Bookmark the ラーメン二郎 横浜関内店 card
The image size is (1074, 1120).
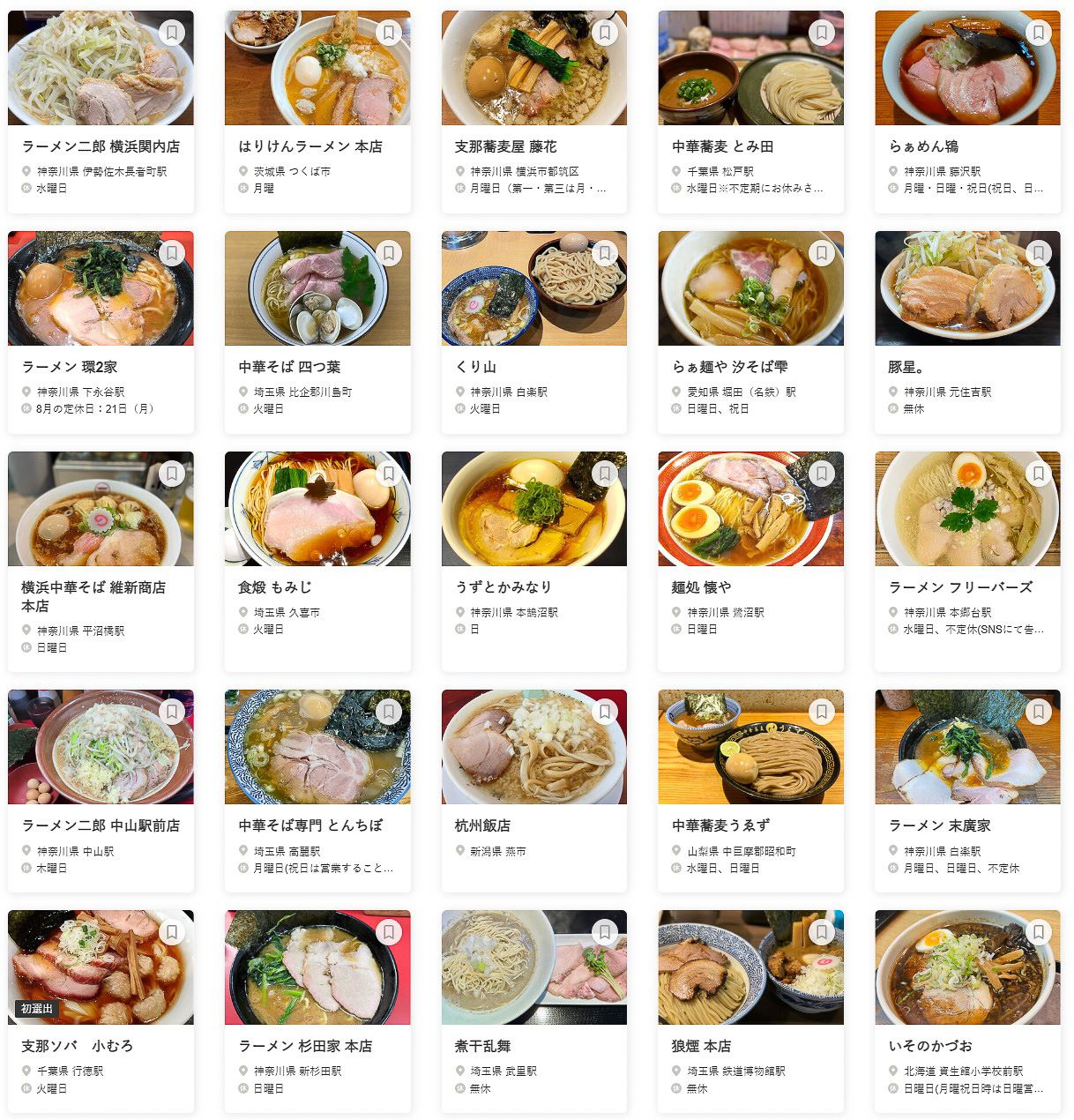pos(173,32)
